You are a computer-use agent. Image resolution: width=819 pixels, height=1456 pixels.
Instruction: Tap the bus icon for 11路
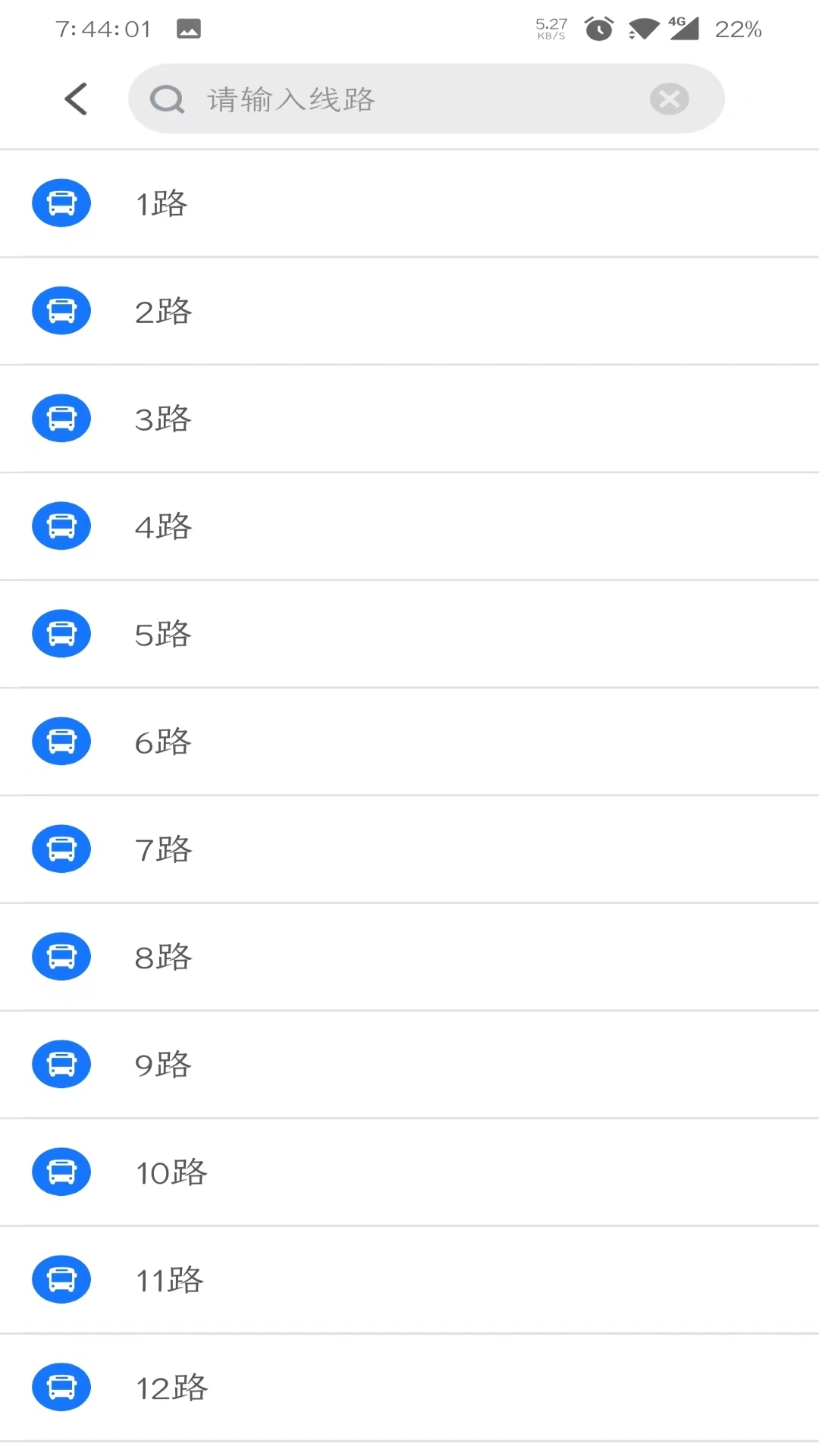61,1279
